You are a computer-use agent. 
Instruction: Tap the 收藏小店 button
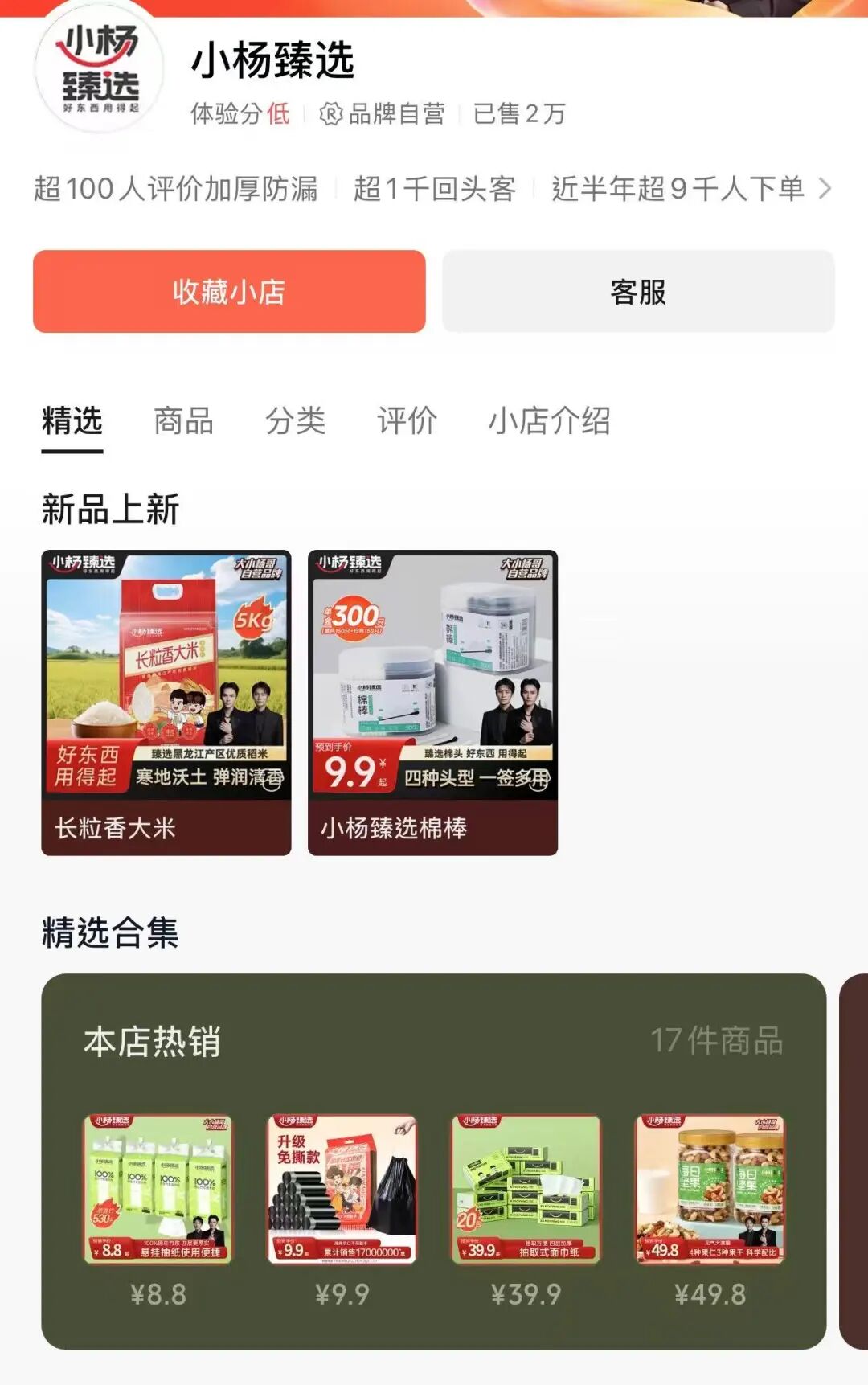229,292
